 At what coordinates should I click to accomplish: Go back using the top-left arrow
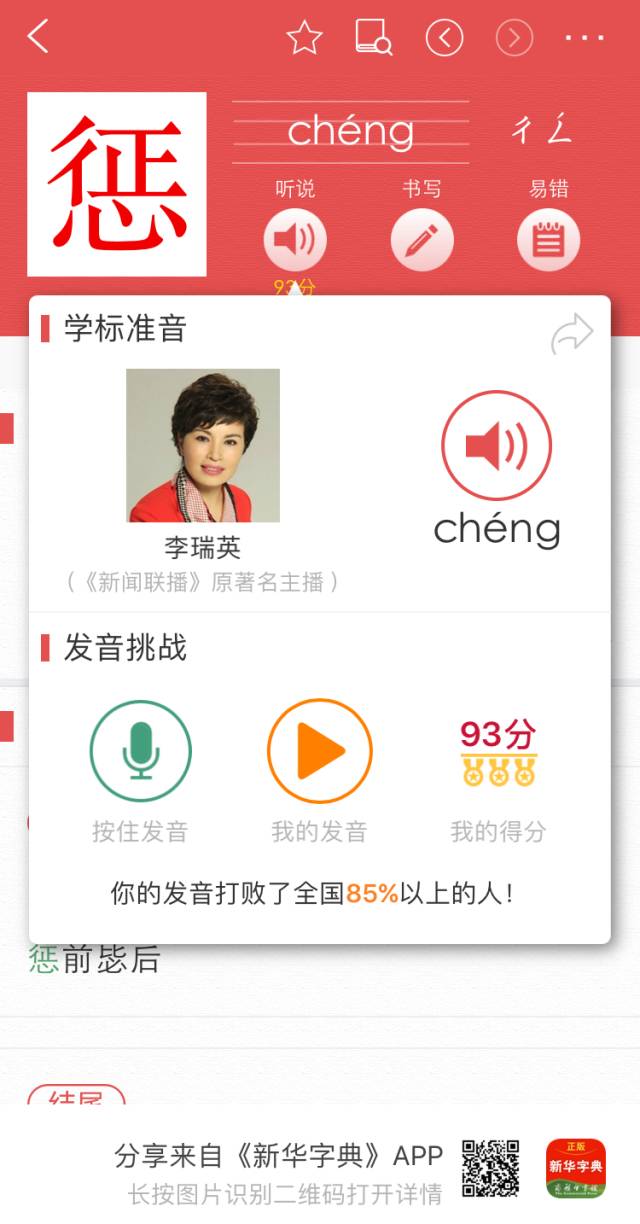(38, 37)
